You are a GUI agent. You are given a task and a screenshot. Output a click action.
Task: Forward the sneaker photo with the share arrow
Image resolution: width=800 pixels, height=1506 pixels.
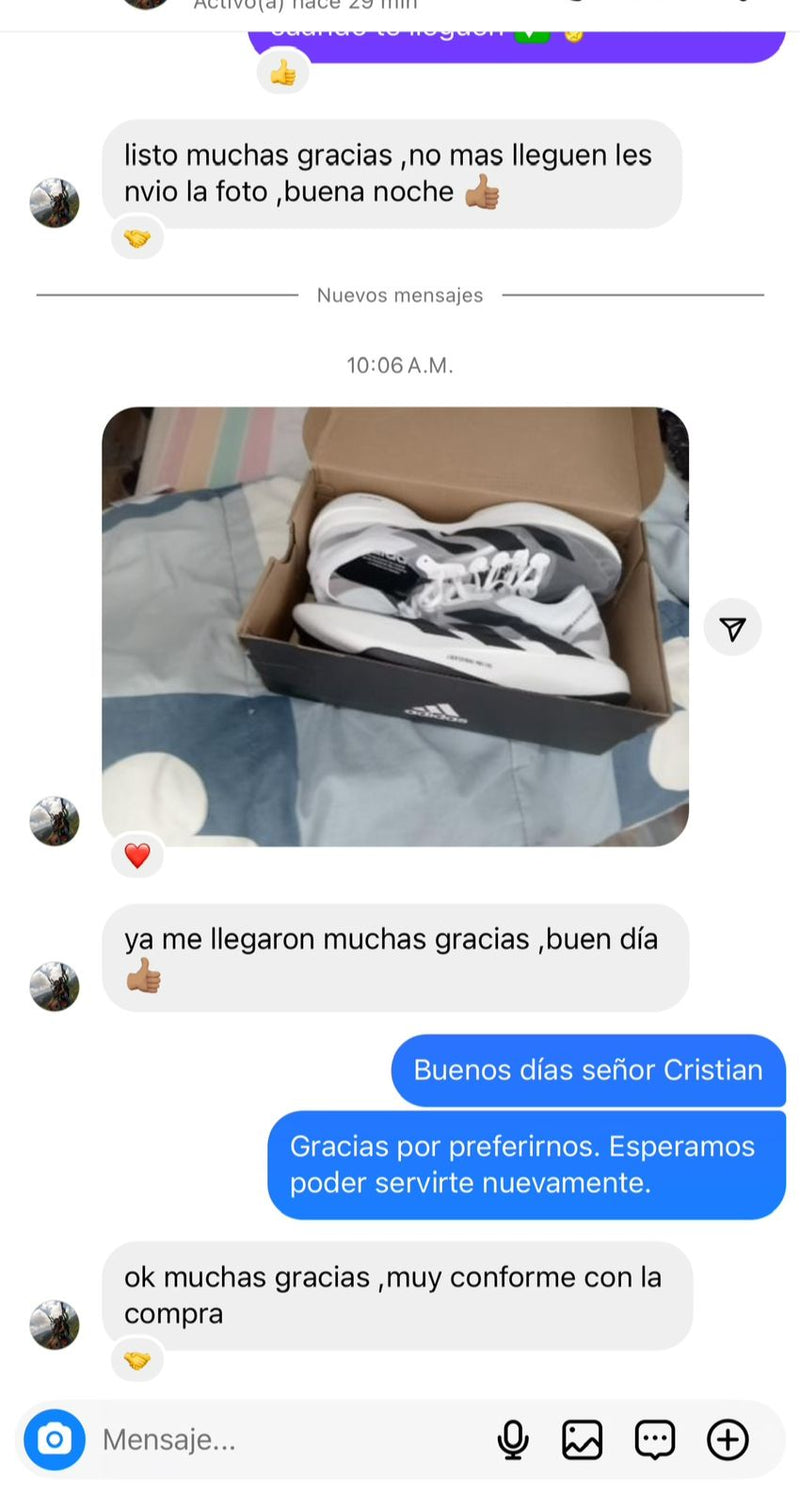pos(733,628)
